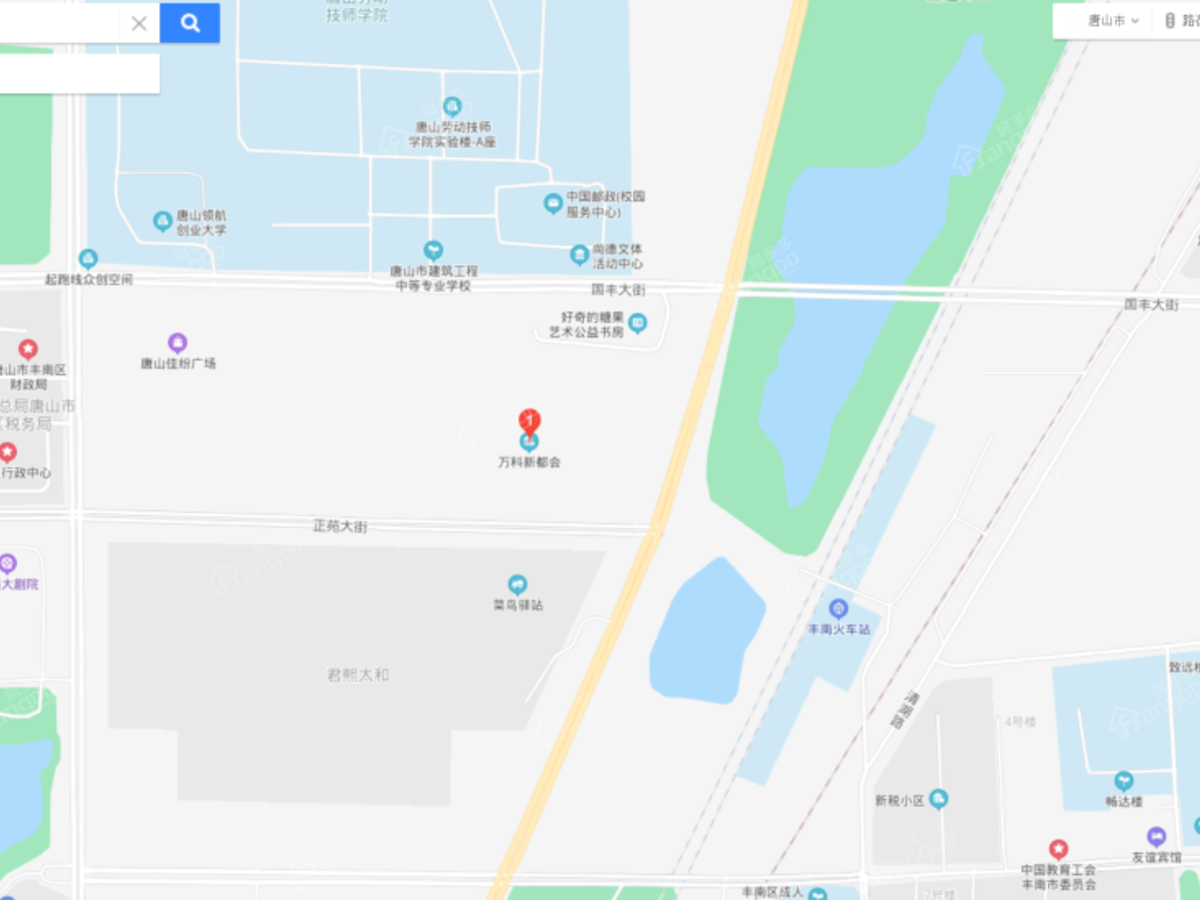Open 好奇的糖果艺术公益书房 point
Viewport: 1200px width, 900px height.
click(x=638, y=322)
